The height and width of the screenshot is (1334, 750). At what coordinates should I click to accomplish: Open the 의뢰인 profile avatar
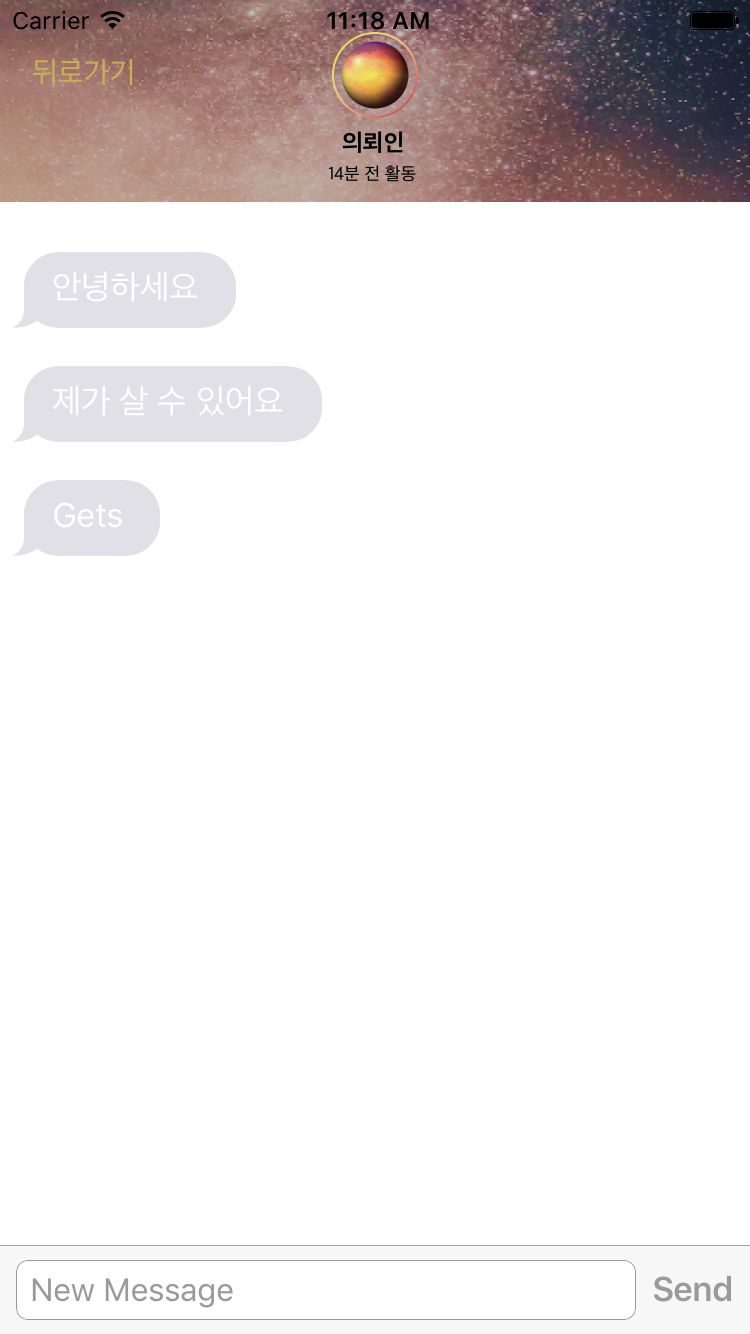point(375,75)
